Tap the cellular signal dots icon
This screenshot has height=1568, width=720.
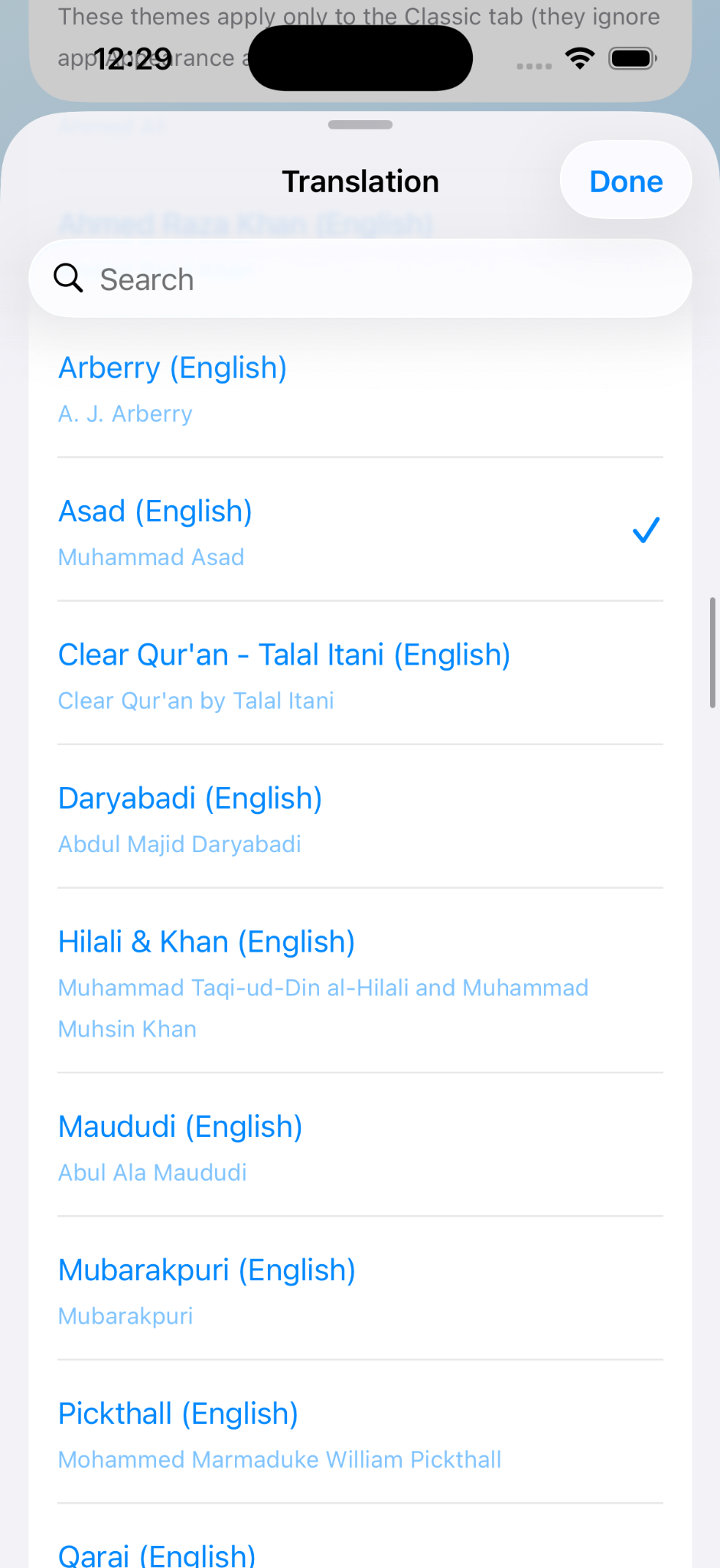coord(533,65)
